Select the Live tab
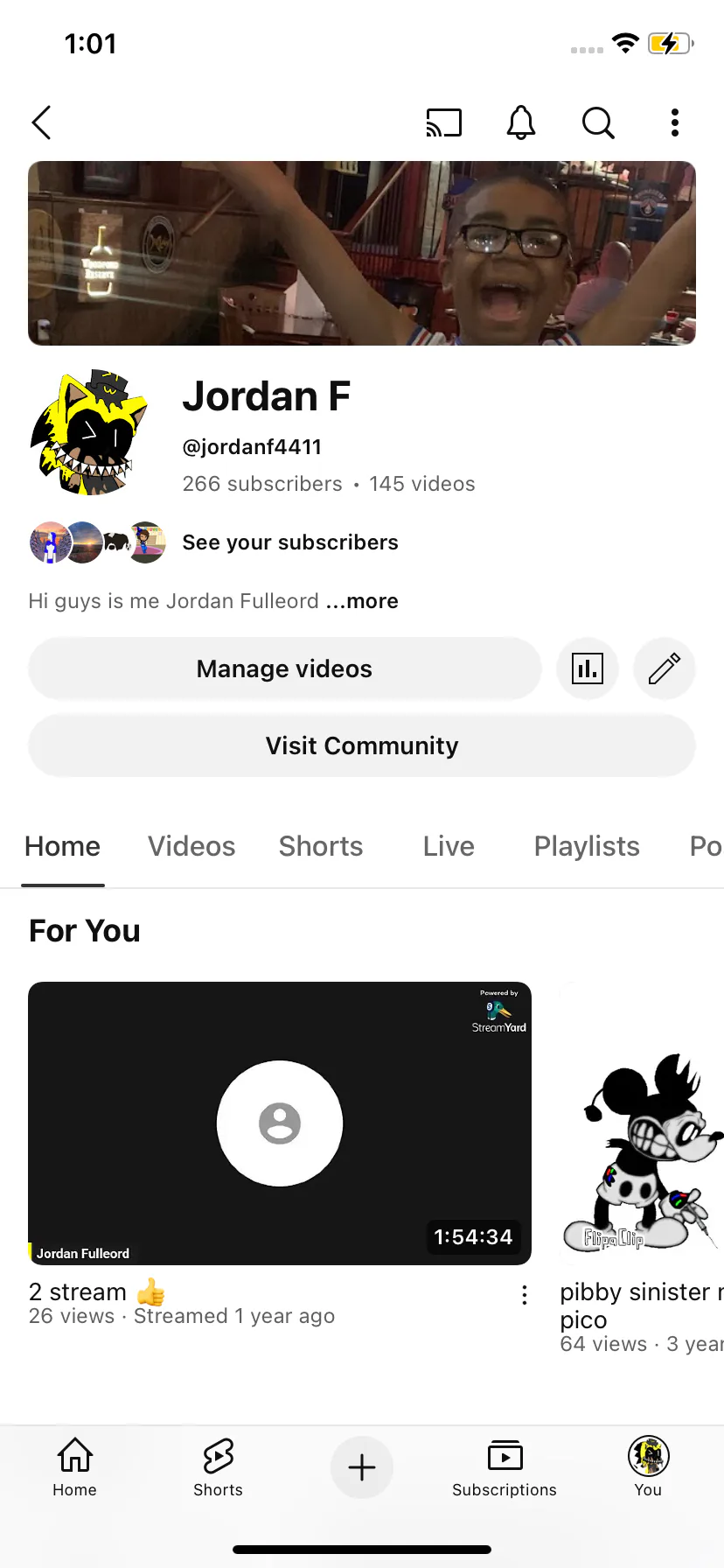Image resolution: width=724 pixels, height=1568 pixels. pyautogui.click(x=449, y=846)
